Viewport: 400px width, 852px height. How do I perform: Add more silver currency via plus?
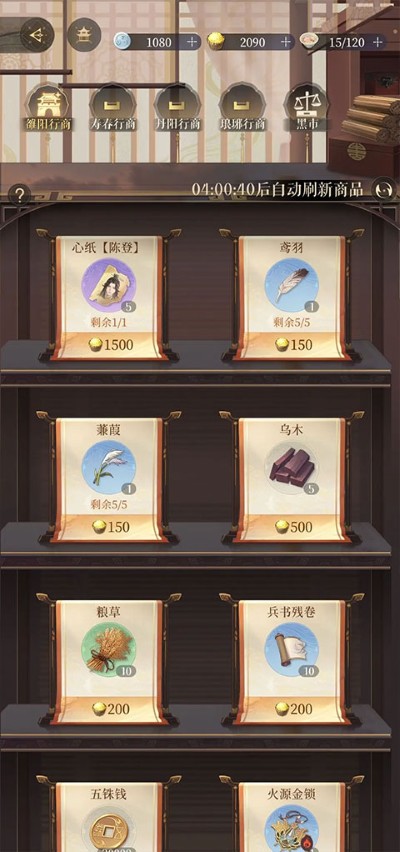(191, 42)
